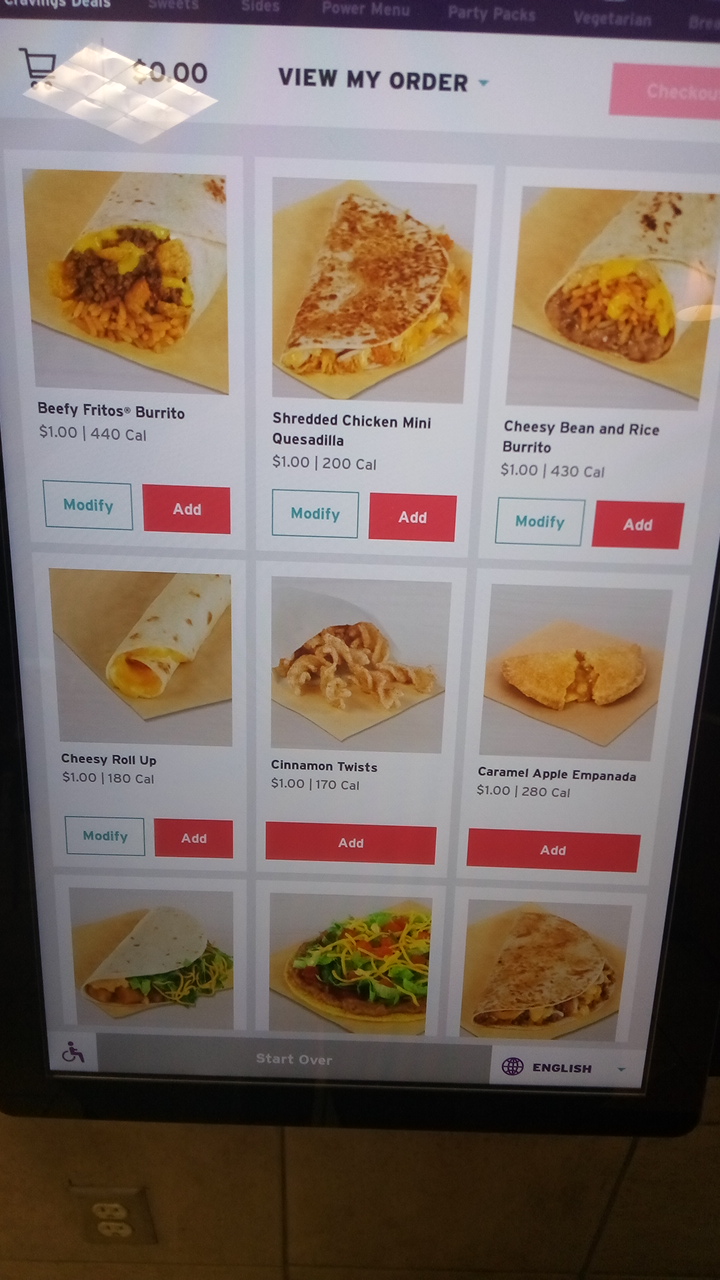Select the Sides tab

click(260, 6)
